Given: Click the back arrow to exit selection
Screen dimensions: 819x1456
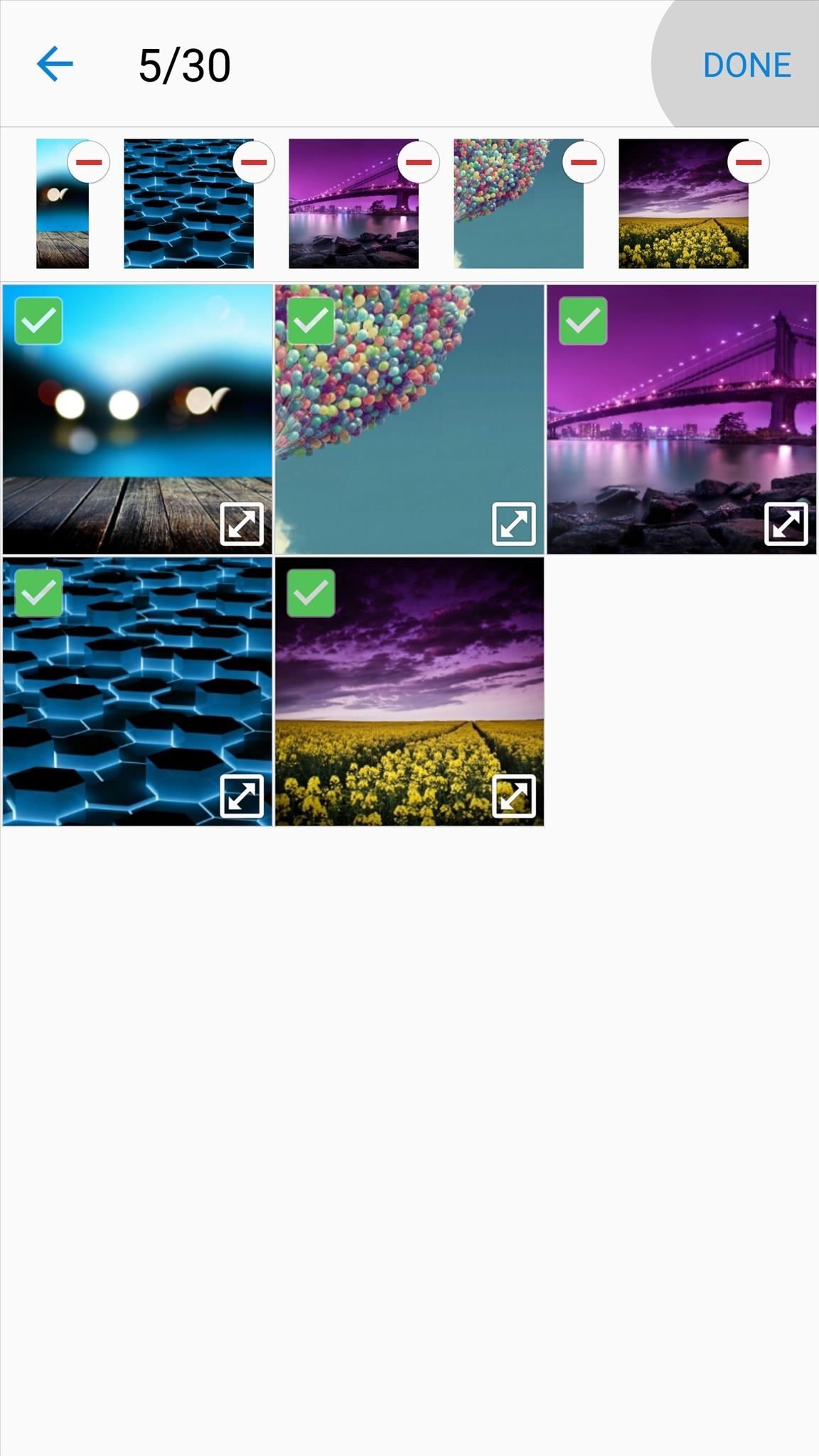Looking at the screenshot, I should coord(54,63).
